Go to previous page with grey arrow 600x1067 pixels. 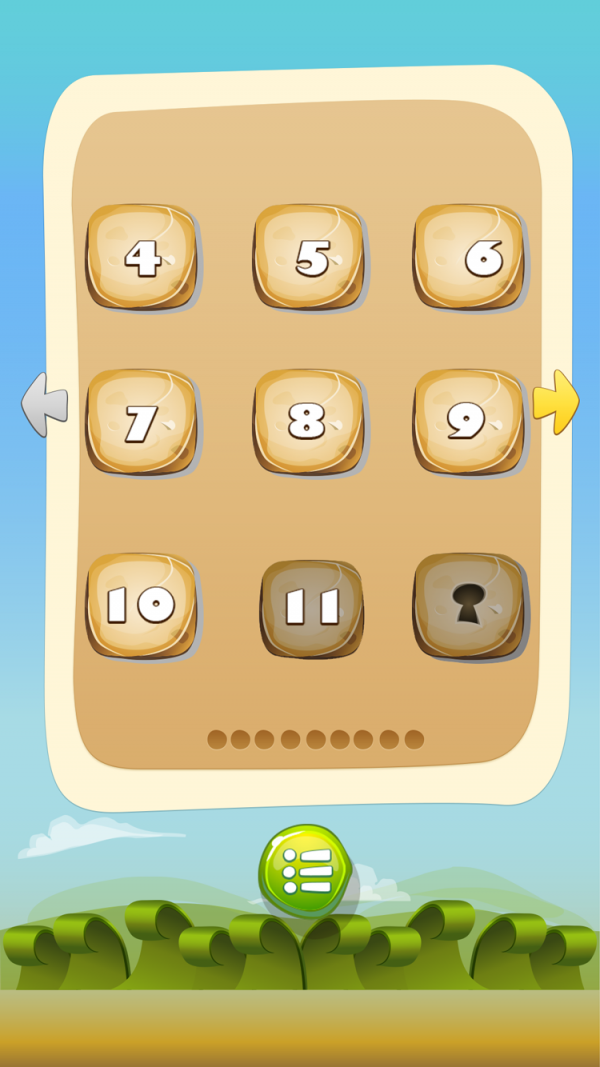pos(45,404)
